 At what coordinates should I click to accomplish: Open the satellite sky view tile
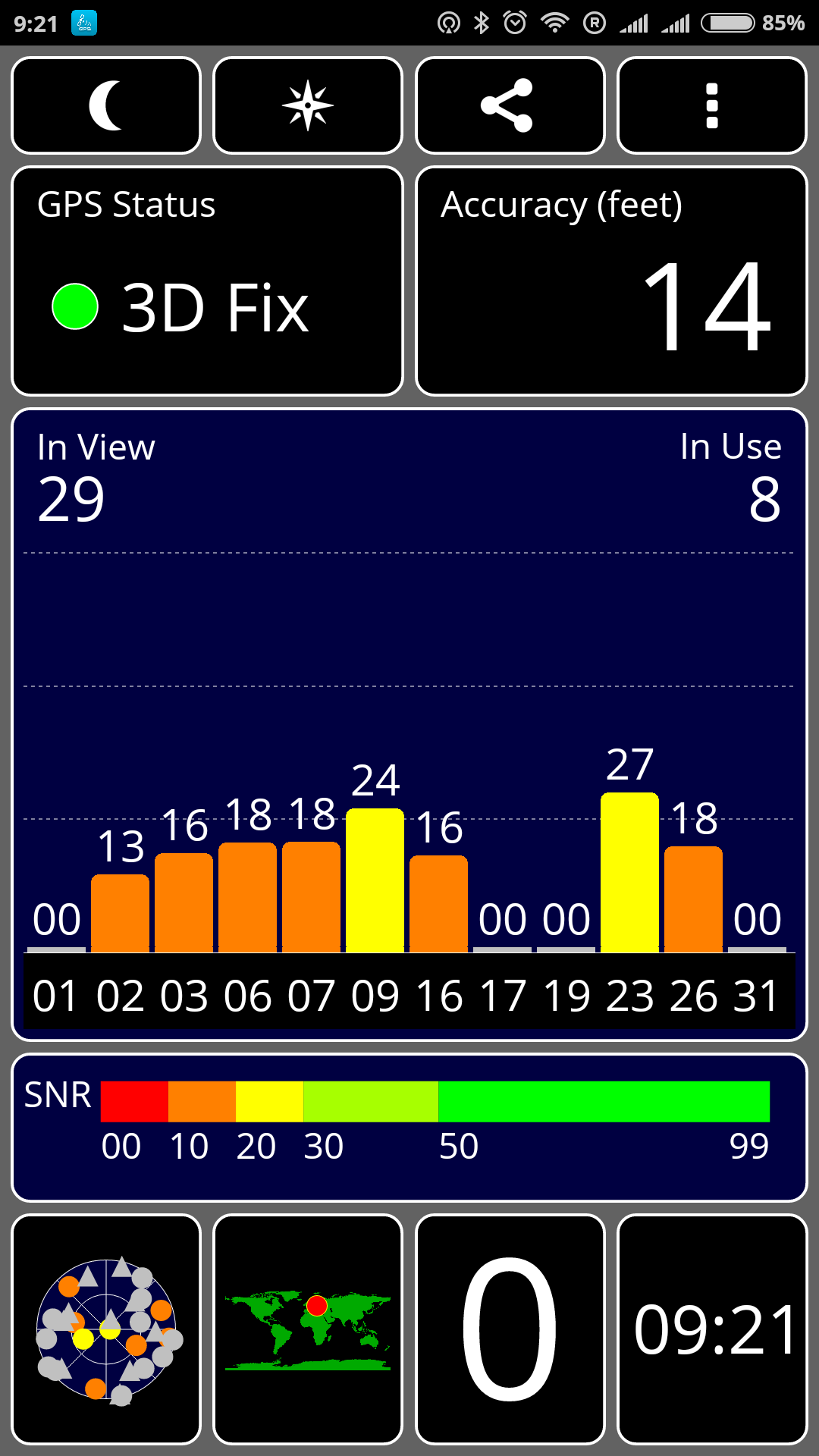106,1329
